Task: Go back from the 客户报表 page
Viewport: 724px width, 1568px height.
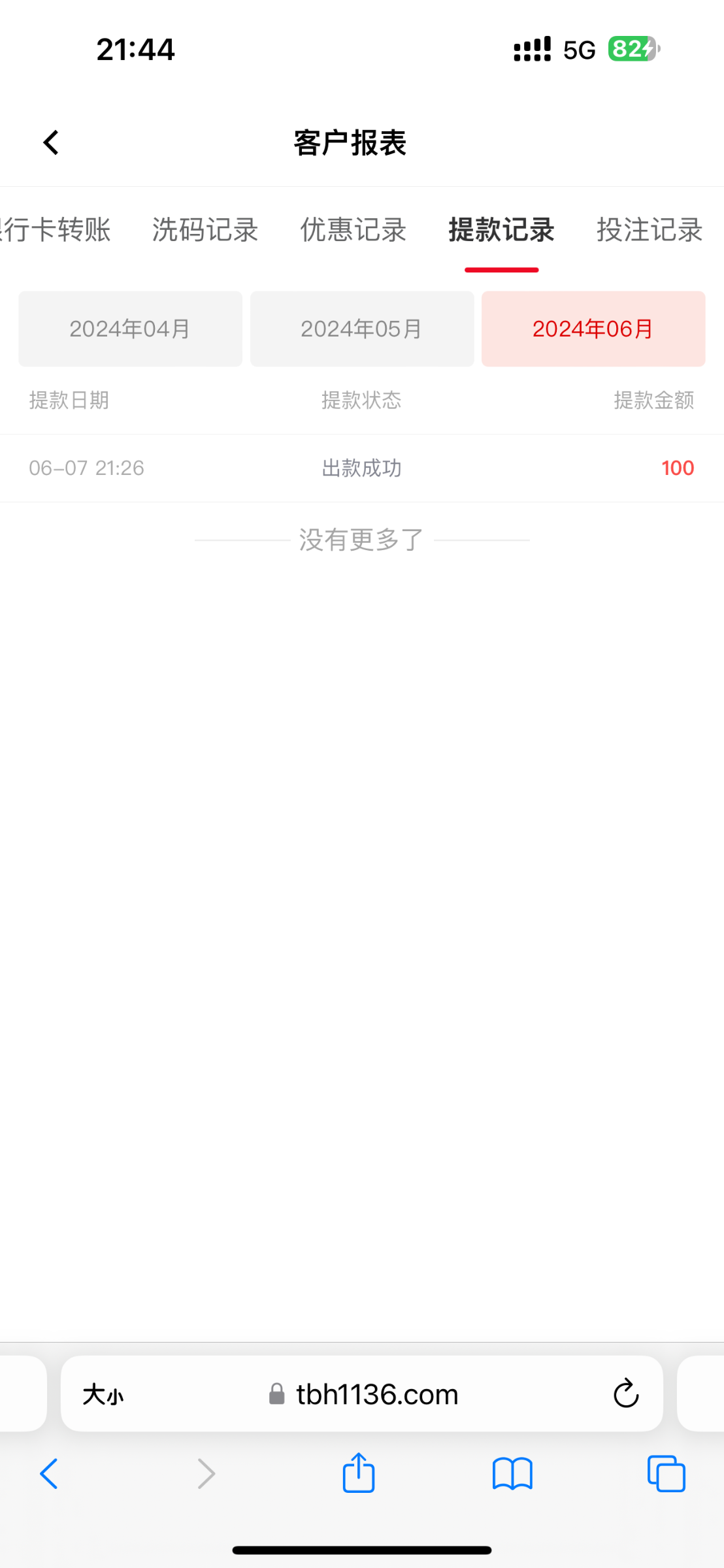Action: tap(51, 142)
